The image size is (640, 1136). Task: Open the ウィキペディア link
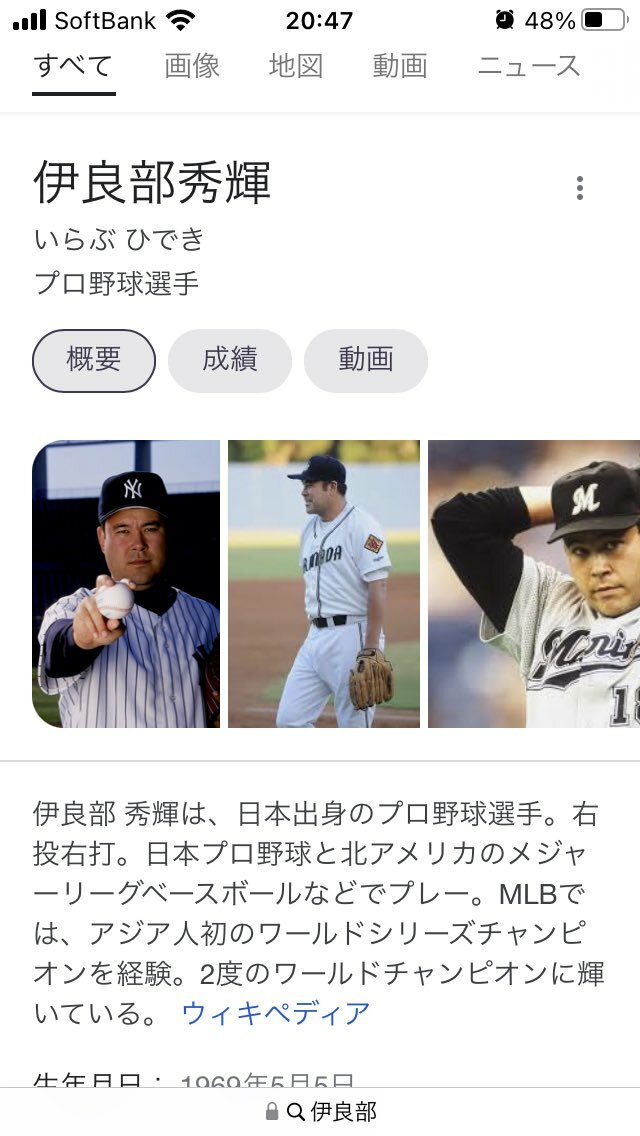click(276, 1013)
